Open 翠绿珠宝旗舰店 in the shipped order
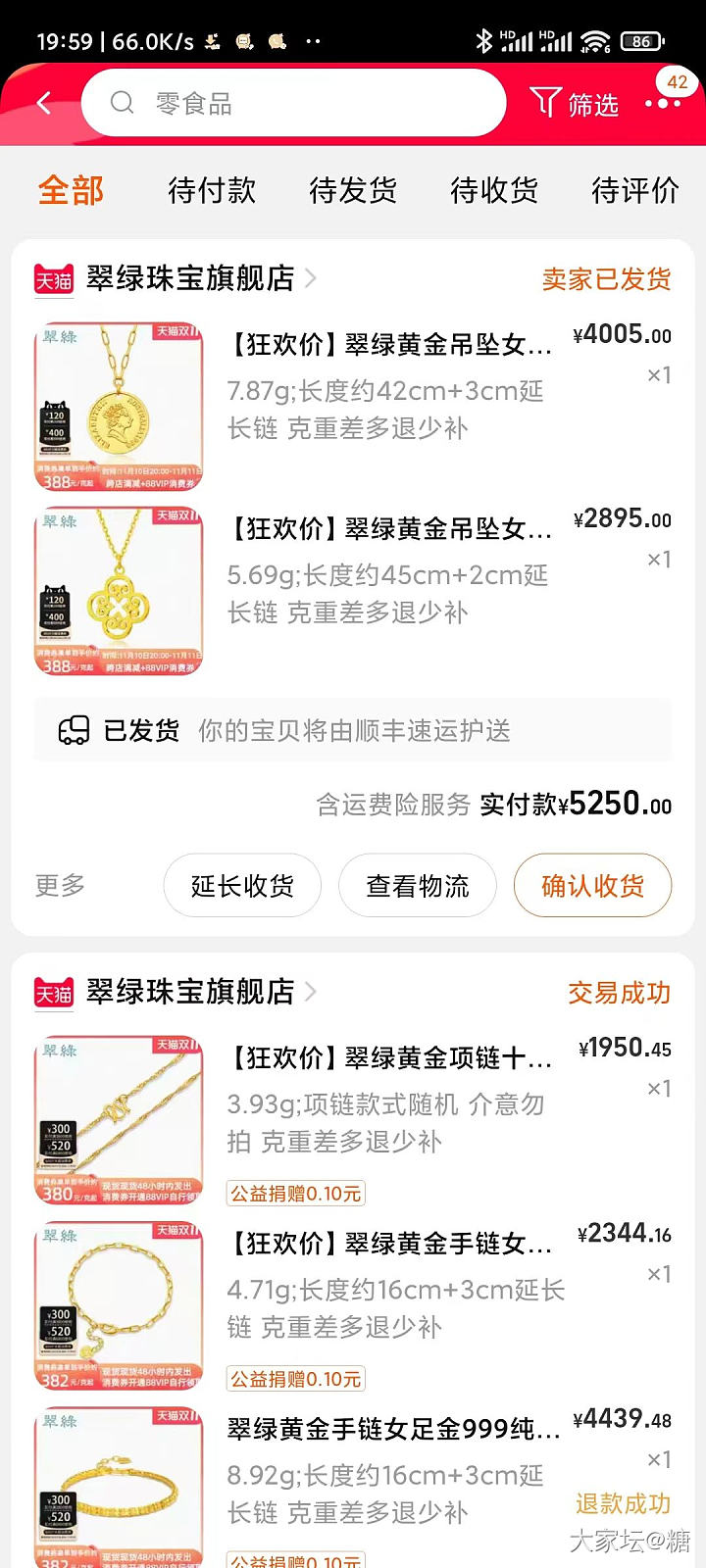 pyautogui.click(x=190, y=278)
